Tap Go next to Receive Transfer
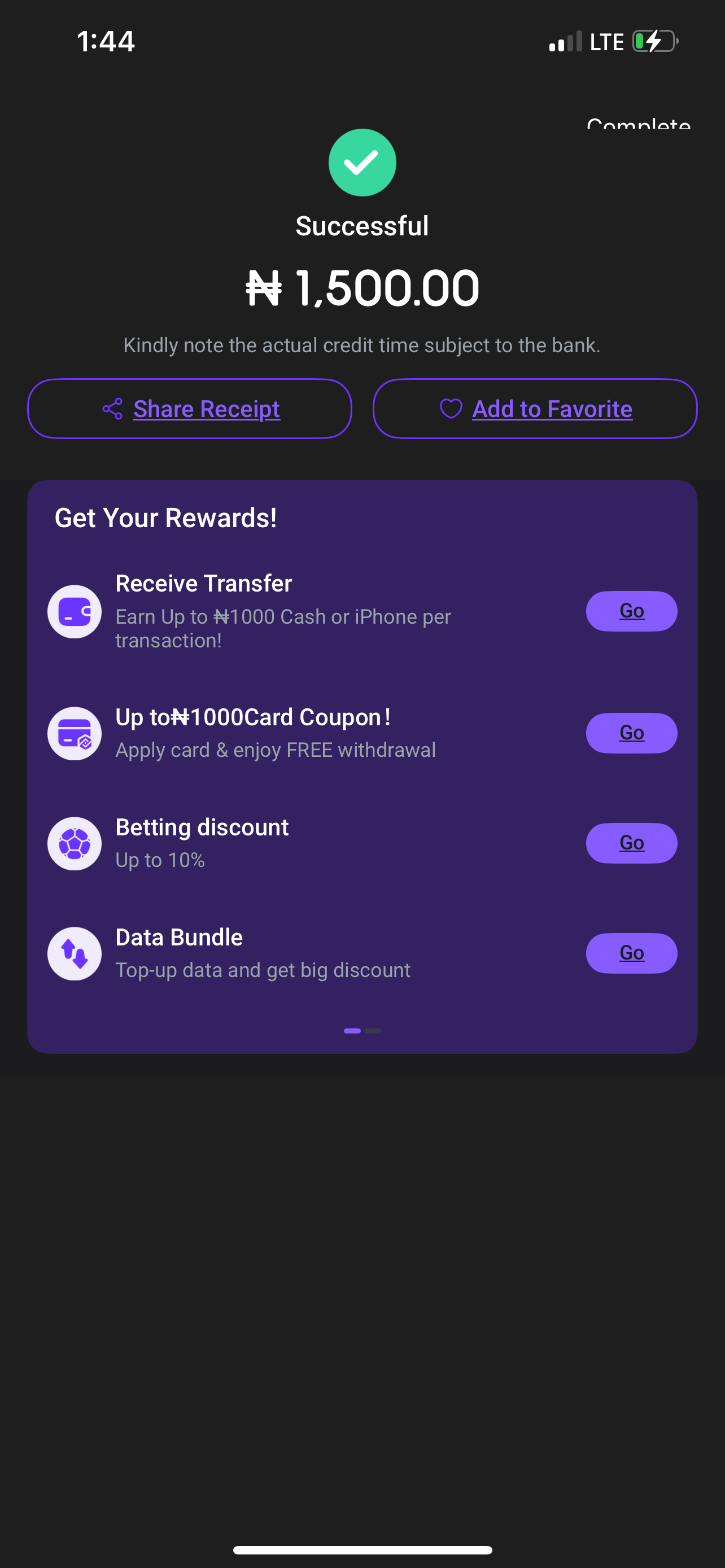Viewport: 725px width, 1568px height. pos(631,611)
